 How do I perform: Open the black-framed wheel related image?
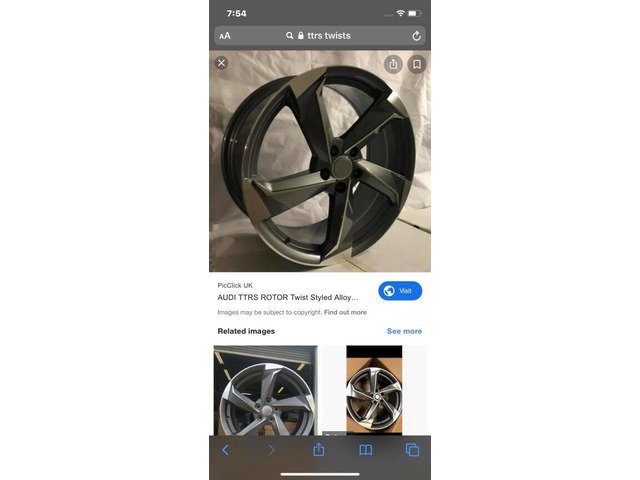374,390
